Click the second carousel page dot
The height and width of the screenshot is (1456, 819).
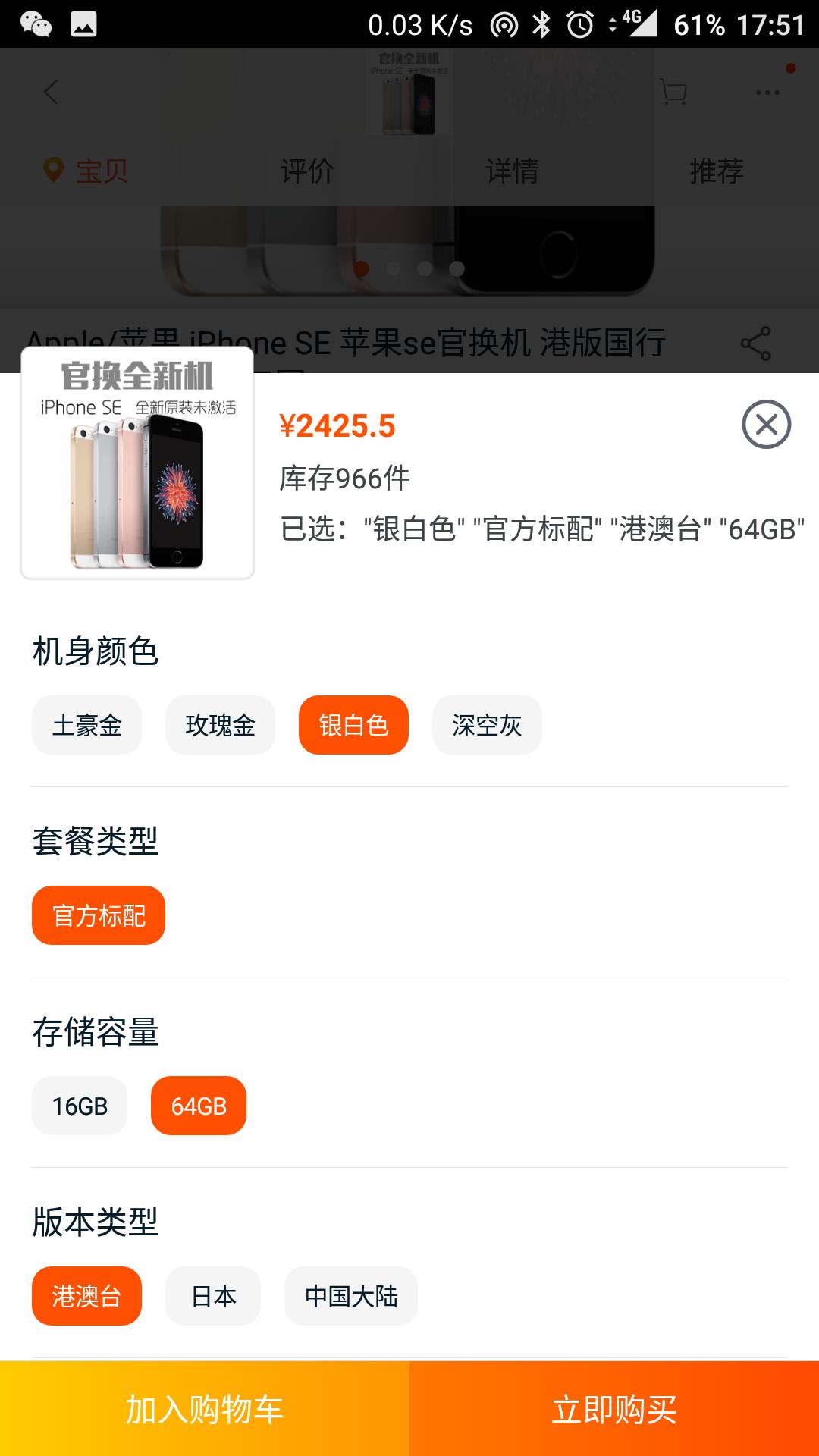(x=394, y=267)
